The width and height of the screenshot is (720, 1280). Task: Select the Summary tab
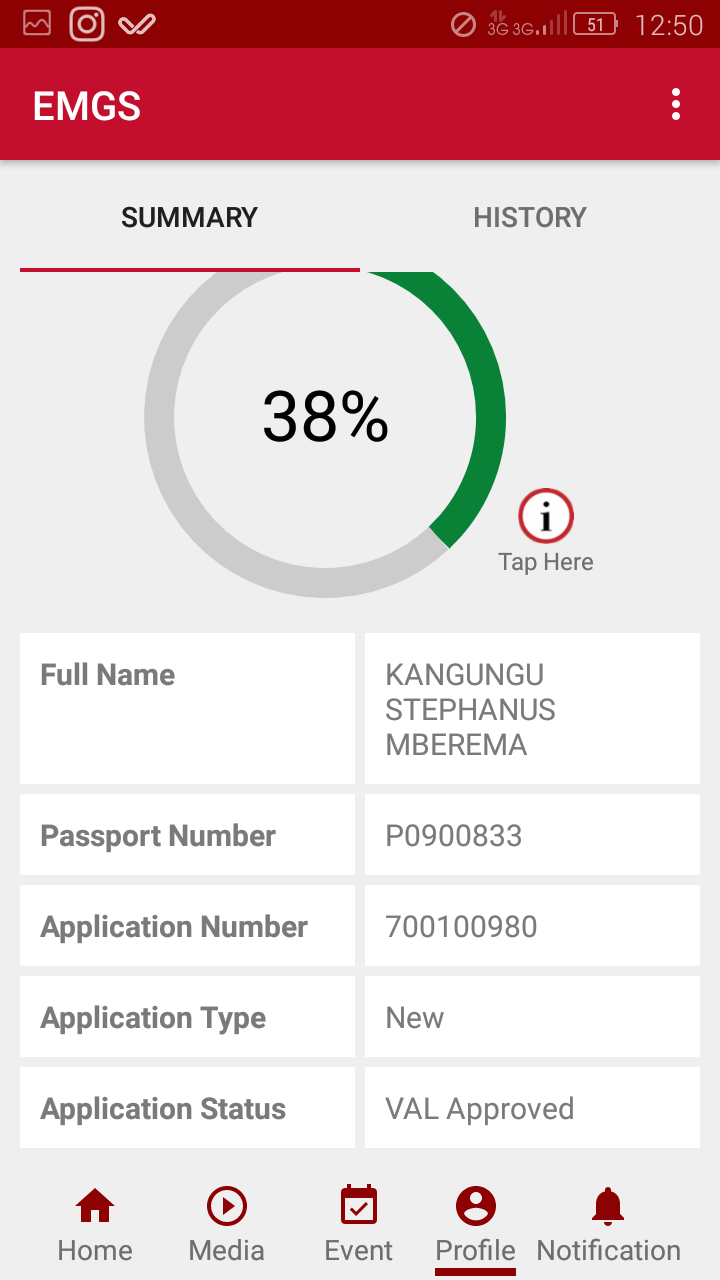[190, 218]
